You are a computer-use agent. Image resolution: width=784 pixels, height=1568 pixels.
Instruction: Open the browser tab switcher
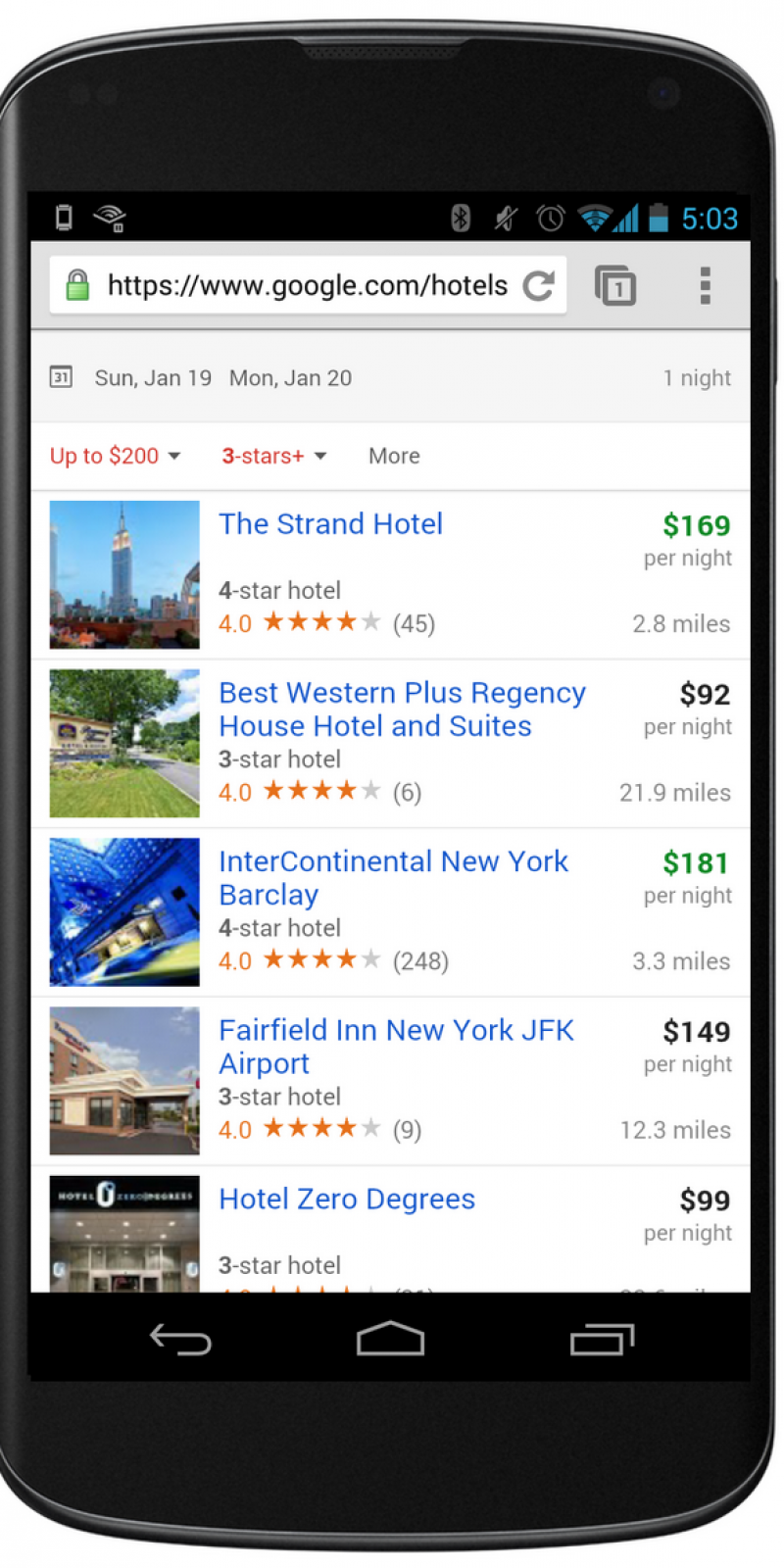coord(615,286)
